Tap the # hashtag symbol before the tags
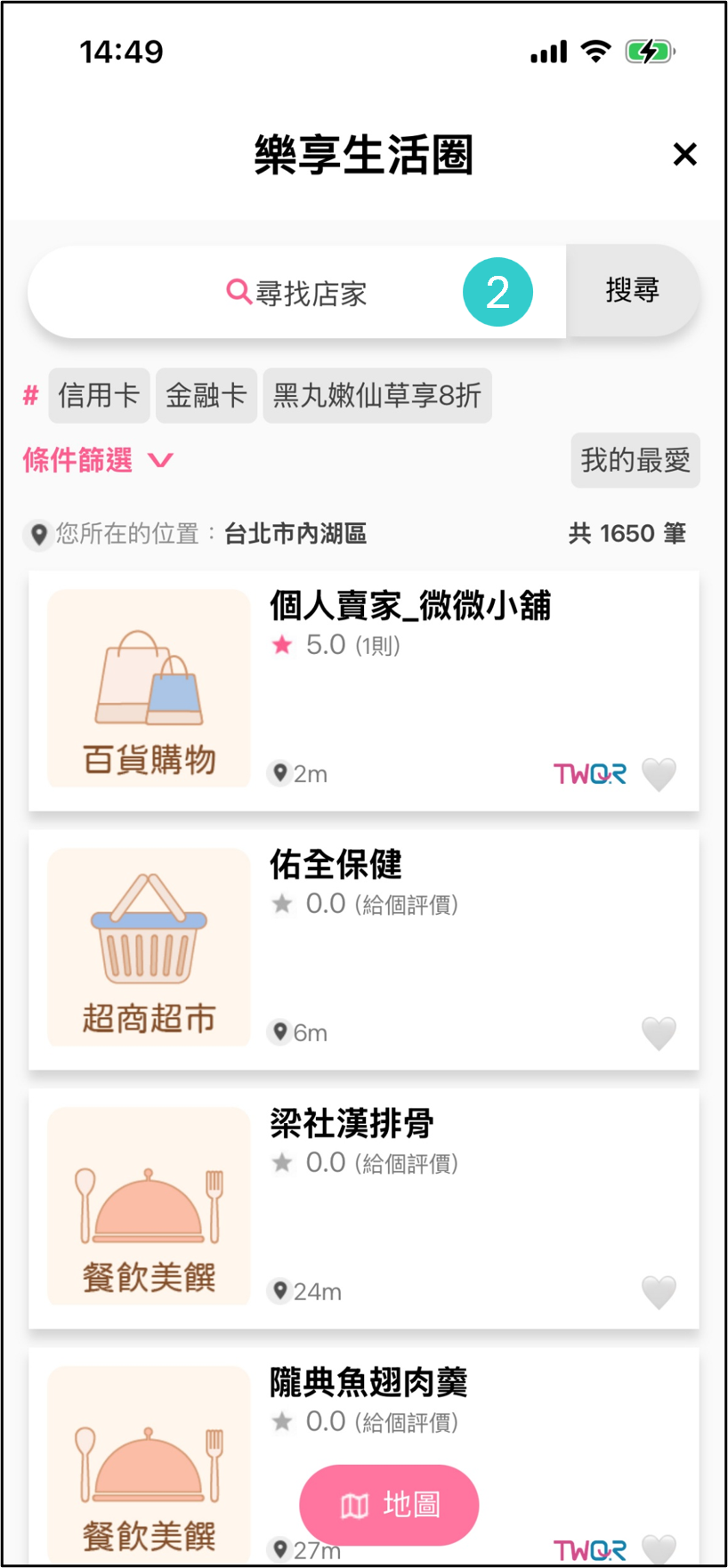 [x=29, y=395]
